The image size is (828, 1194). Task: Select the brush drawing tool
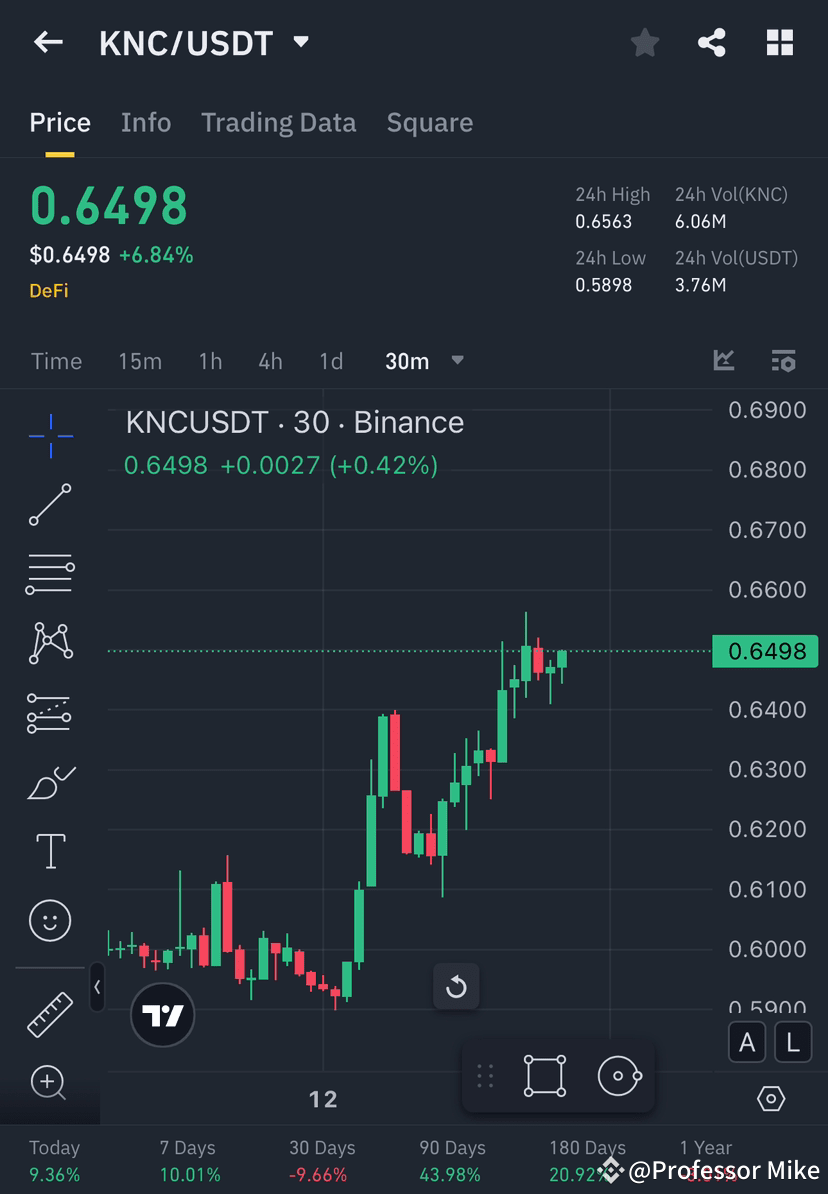(x=50, y=782)
